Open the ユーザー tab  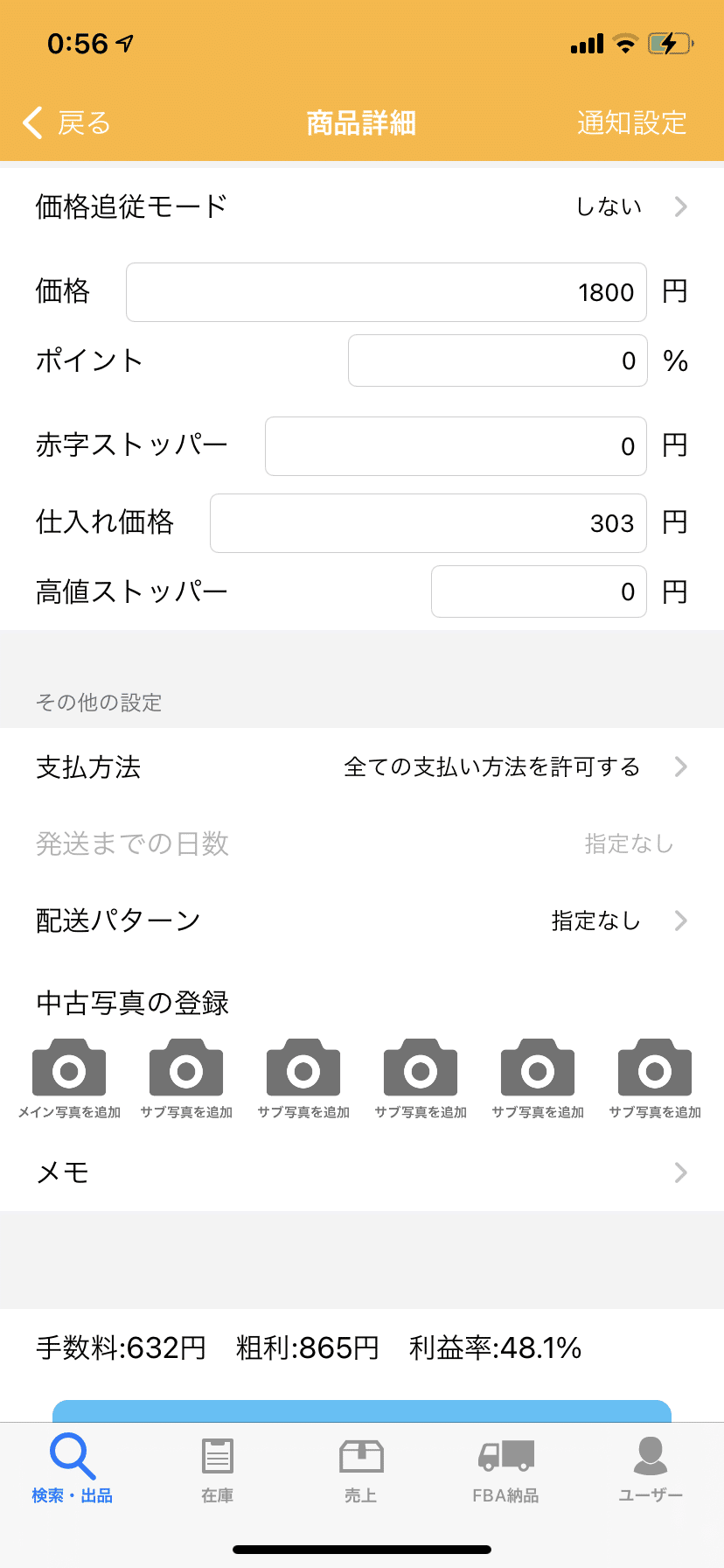pyautogui.click(x=651, y=1470)
